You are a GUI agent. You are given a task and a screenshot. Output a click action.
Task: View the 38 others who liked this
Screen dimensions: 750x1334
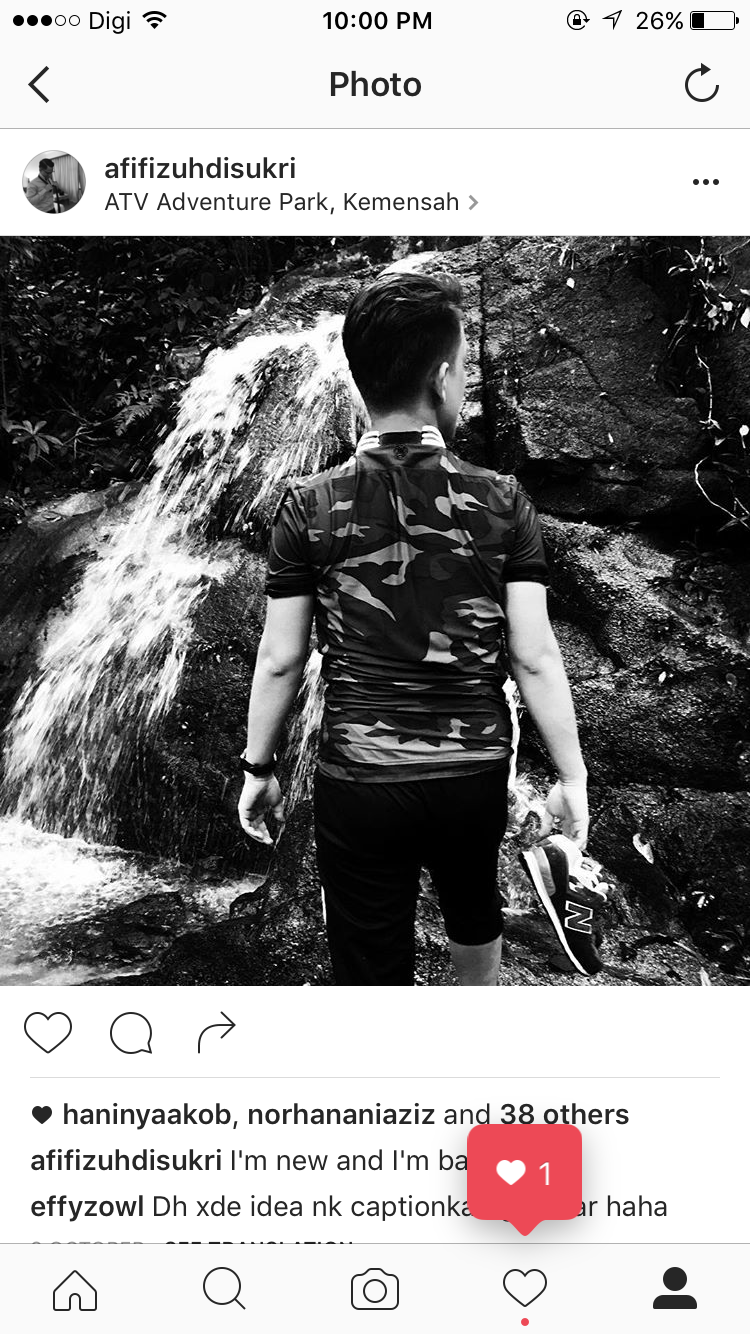click(564, 1114)
